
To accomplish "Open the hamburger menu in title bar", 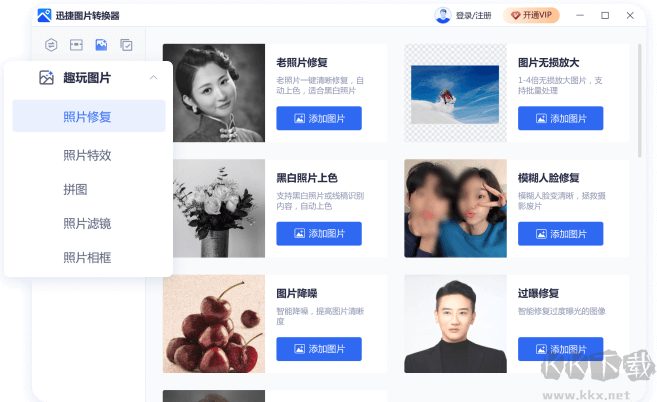I will point(561,15).
